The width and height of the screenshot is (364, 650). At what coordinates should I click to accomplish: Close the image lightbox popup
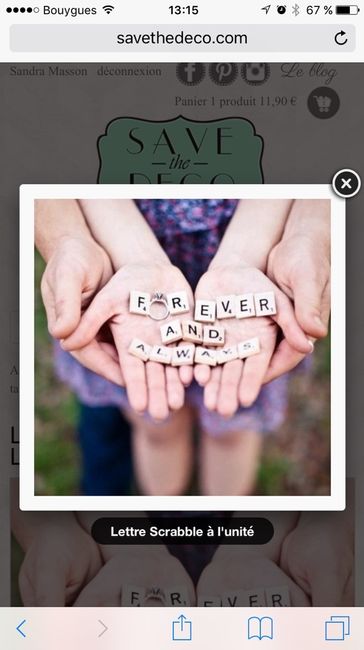tap(346, 183)
